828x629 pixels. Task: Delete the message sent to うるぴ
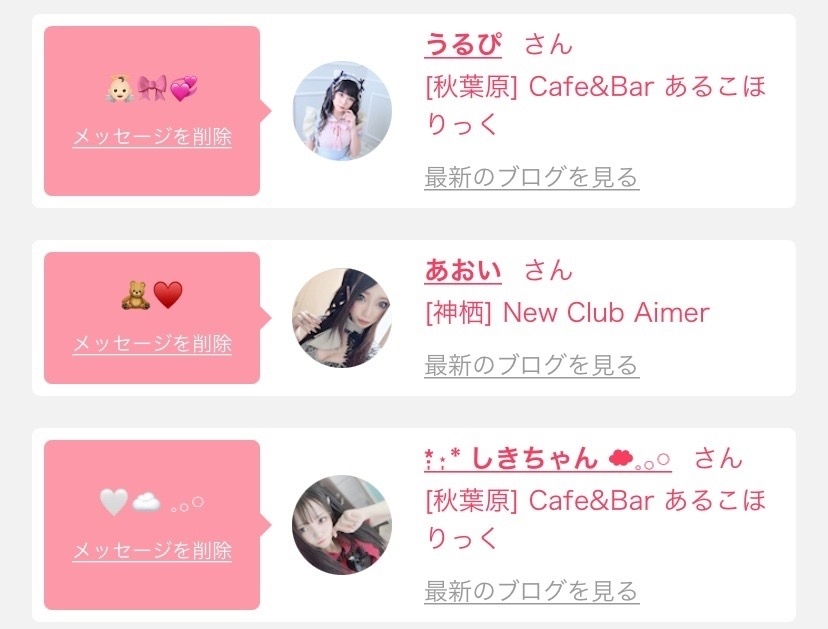coord(152,137)
